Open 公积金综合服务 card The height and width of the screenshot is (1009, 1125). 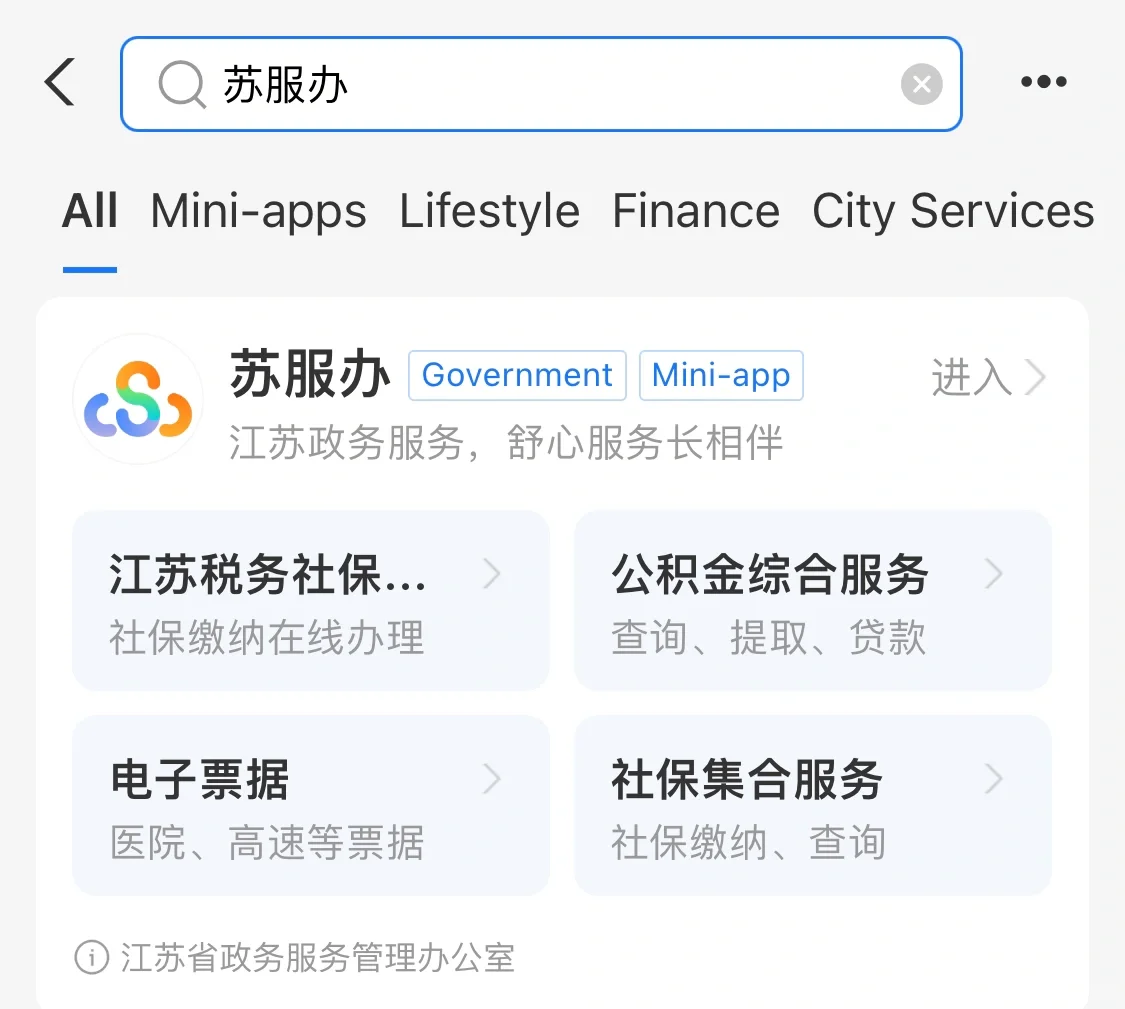pyautogui.click(x=812, y=600)
